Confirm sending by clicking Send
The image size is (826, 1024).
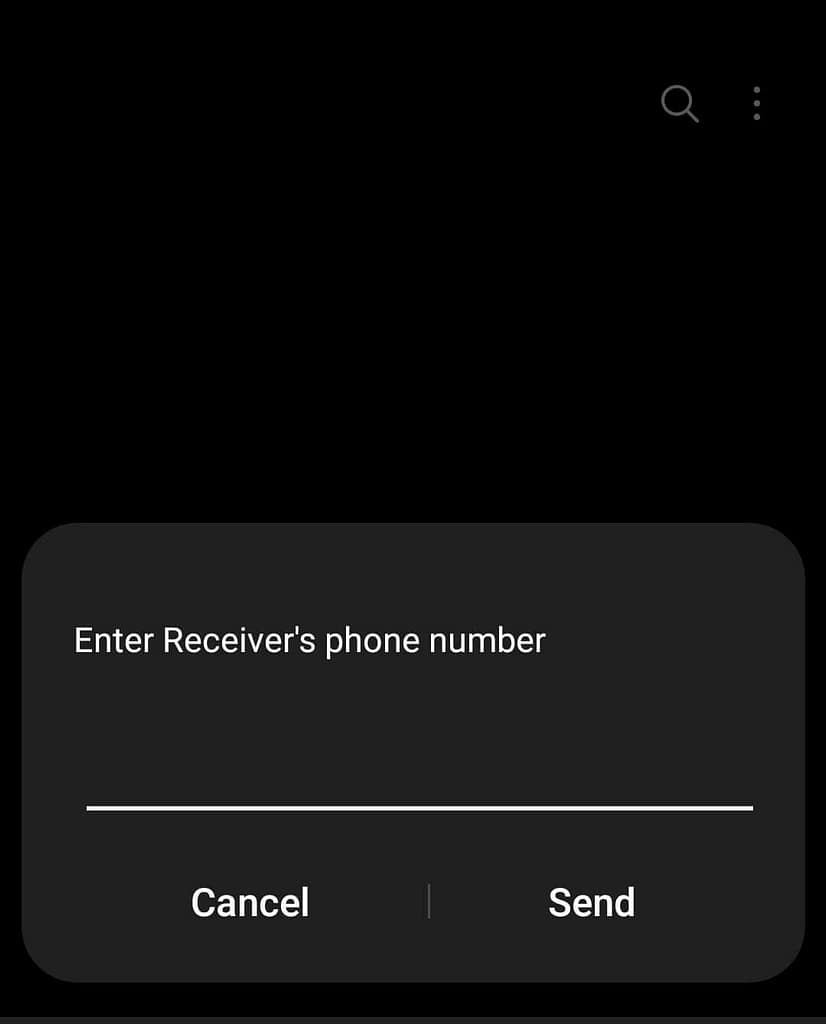[591, 902]
